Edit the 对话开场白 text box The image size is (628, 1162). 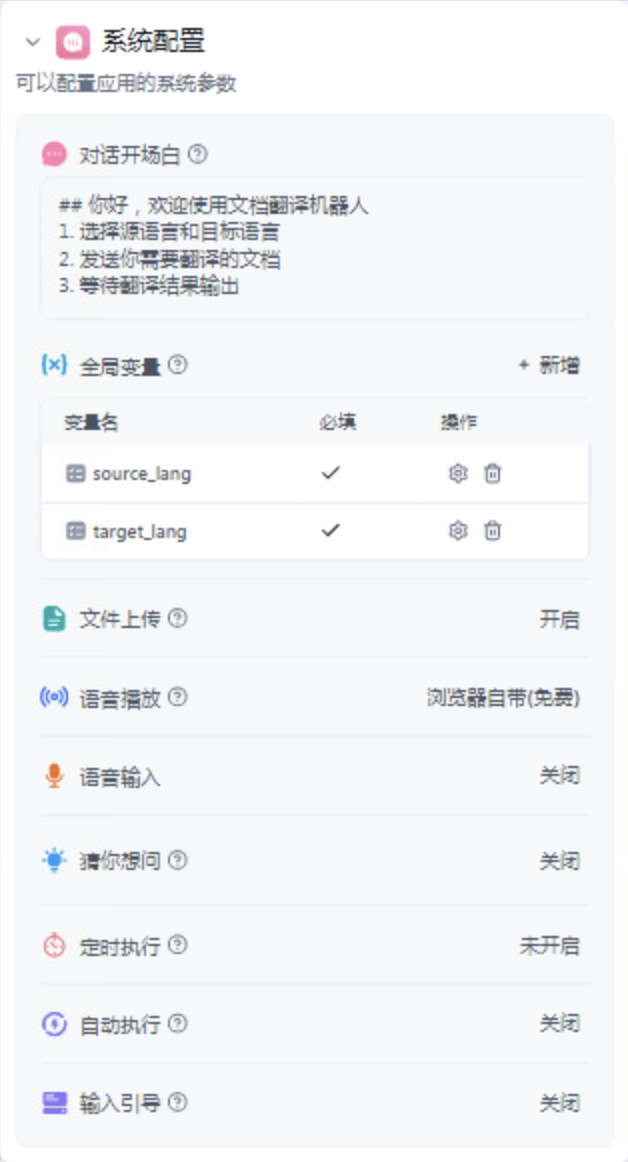(x=315, y=248)
